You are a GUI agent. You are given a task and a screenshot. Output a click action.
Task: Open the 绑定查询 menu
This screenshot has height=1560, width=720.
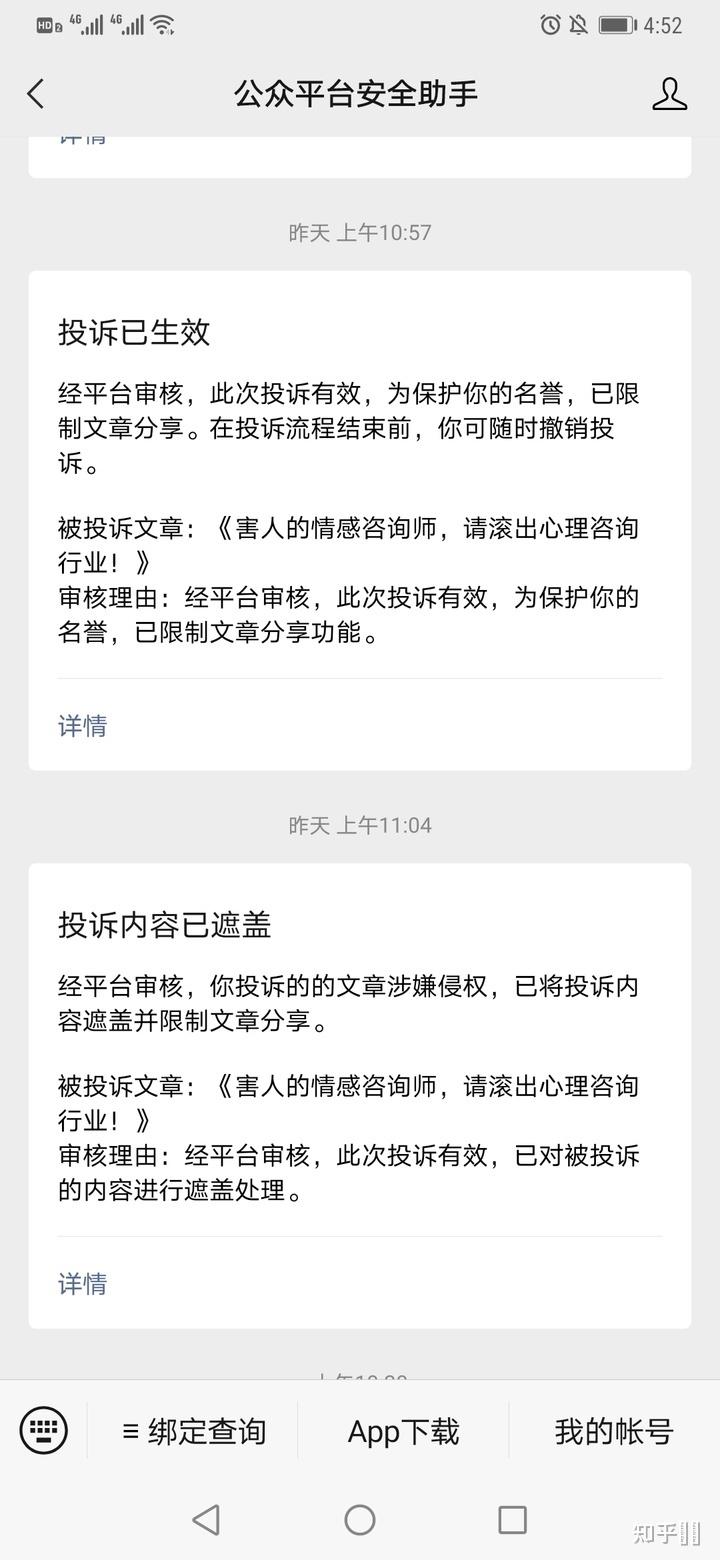pyautogui.click(x=194, y=1431)
